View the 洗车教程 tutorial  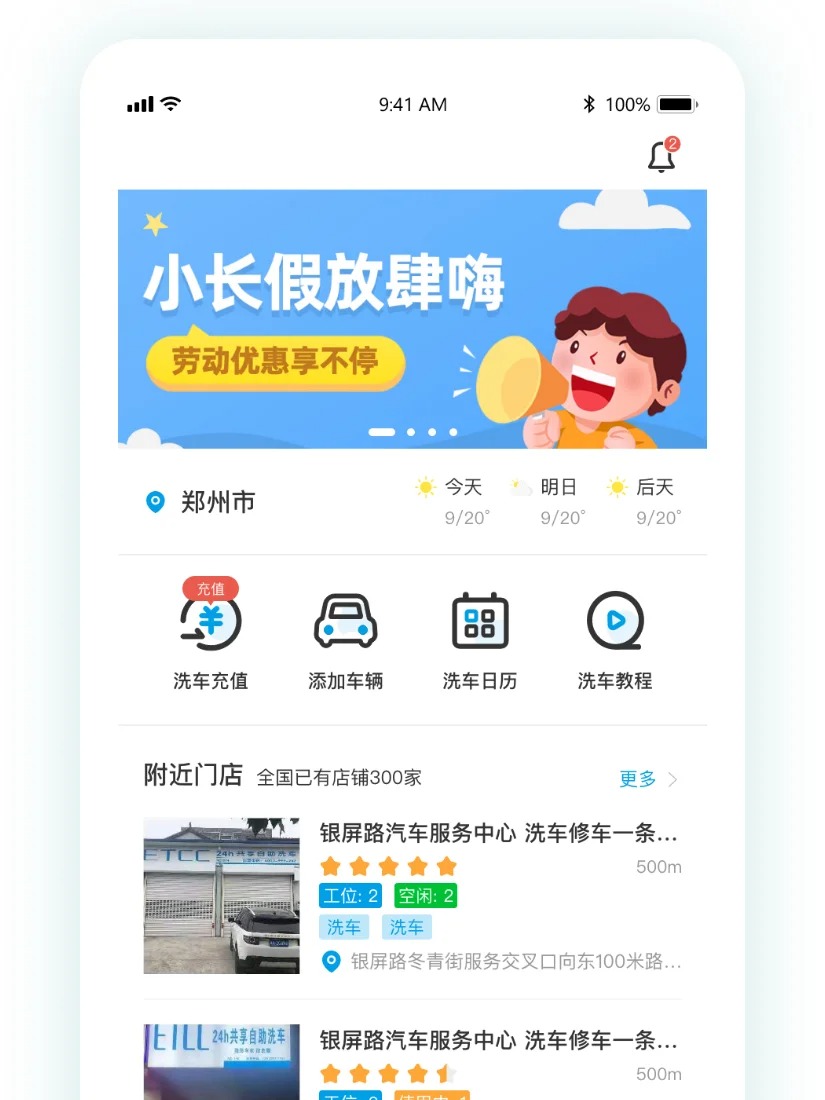tap(614, 636)
